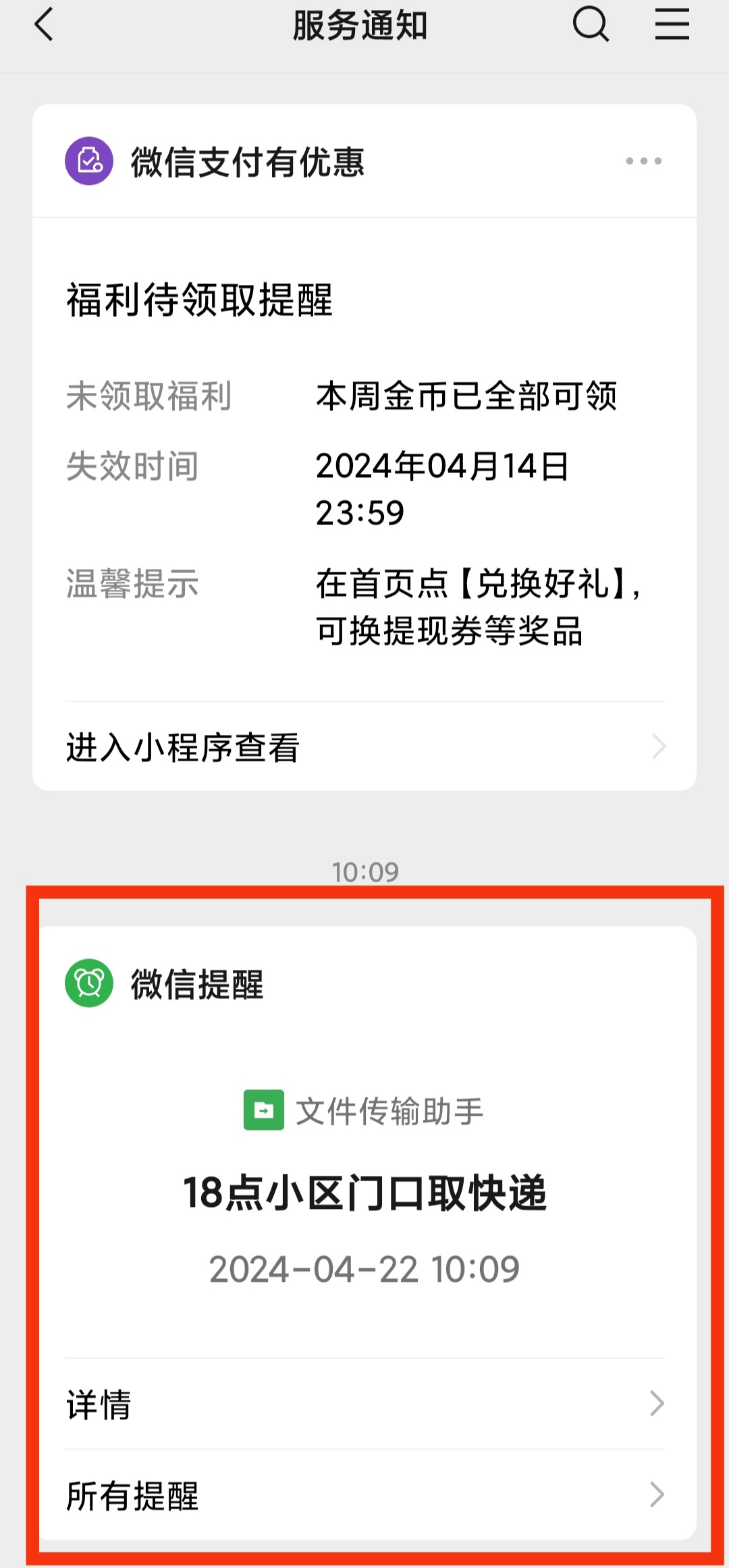
Task: Go back from 服务通知
Action: click(44, 26)
